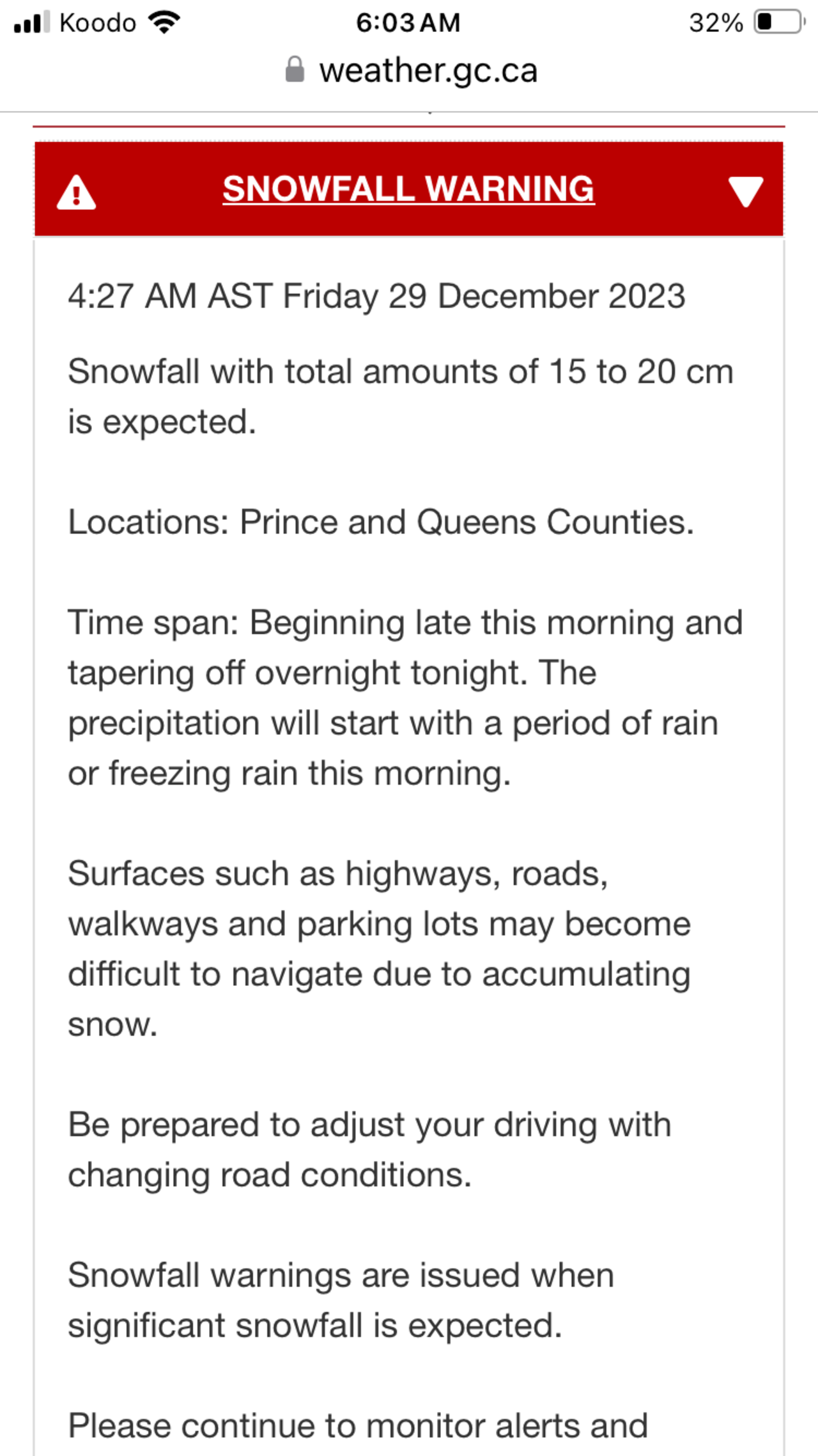Collapse the warning with the white triangle
This screenshot has height=1456, width=818.
(745, 191)
